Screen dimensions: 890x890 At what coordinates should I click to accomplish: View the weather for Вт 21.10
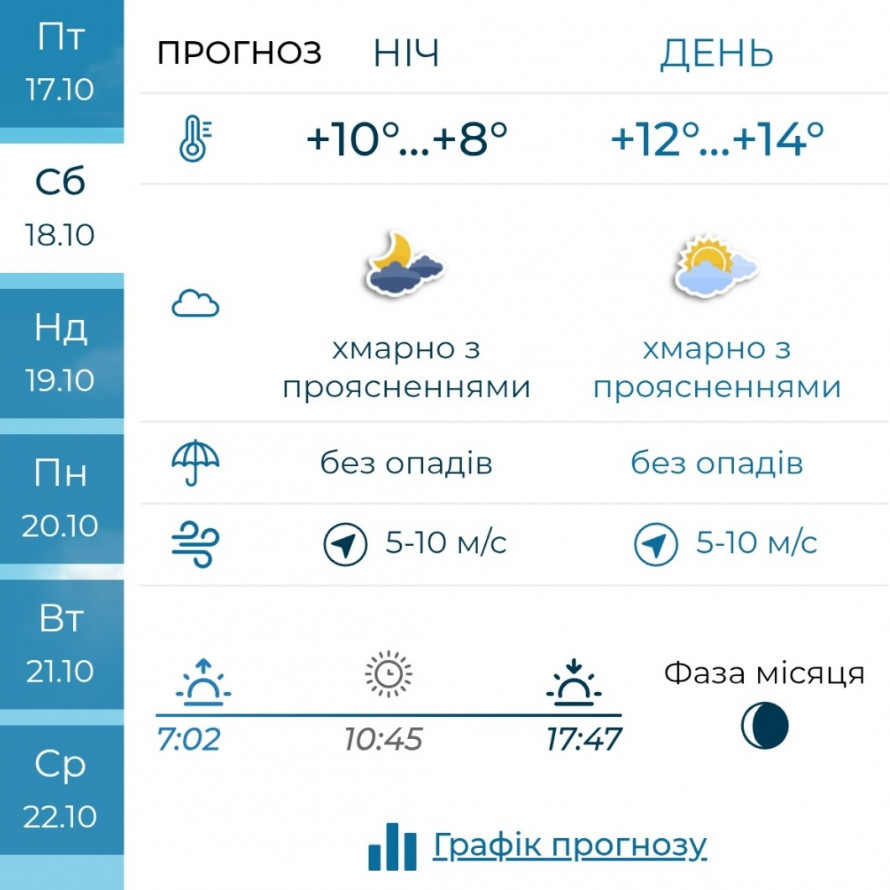(x=60, y=644)
